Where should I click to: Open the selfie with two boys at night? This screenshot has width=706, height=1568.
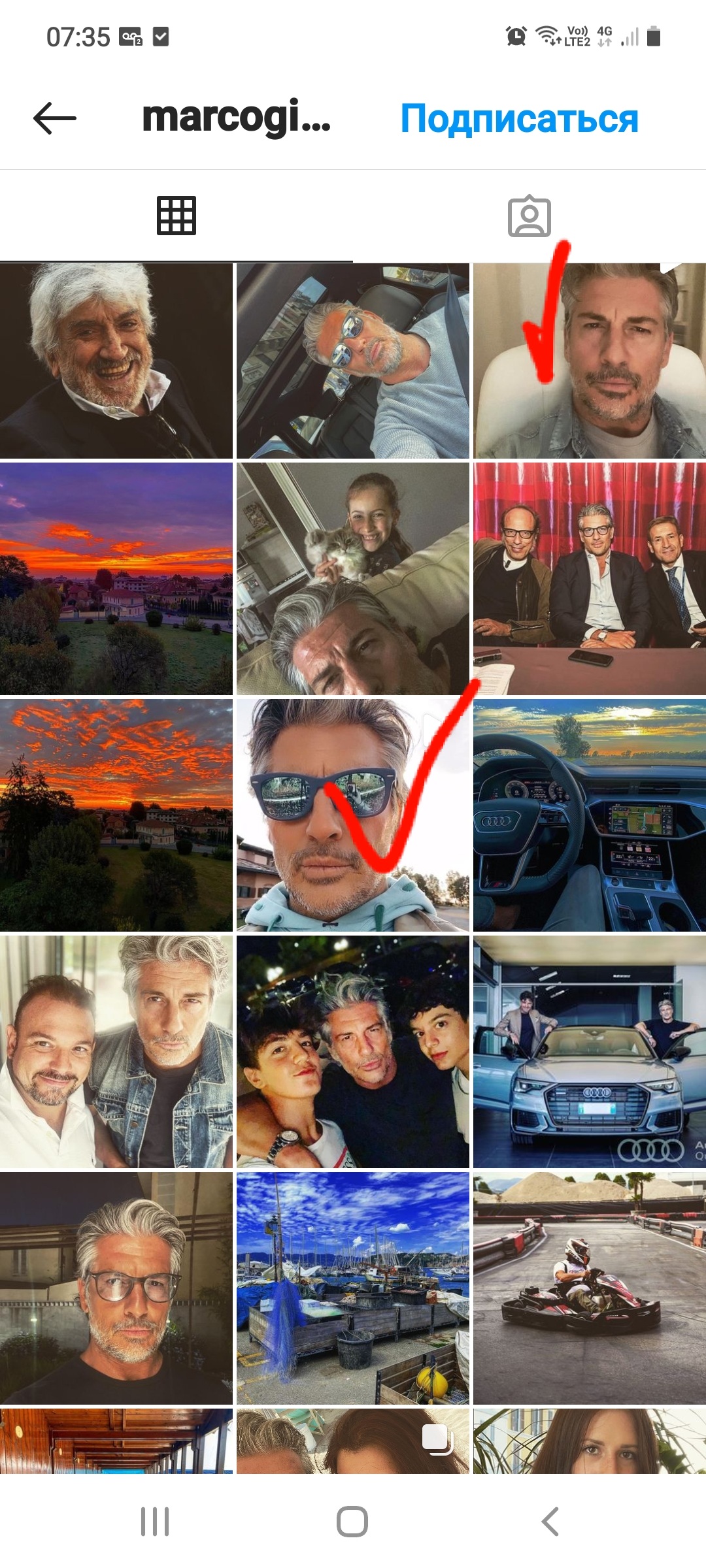point(353,1051)
